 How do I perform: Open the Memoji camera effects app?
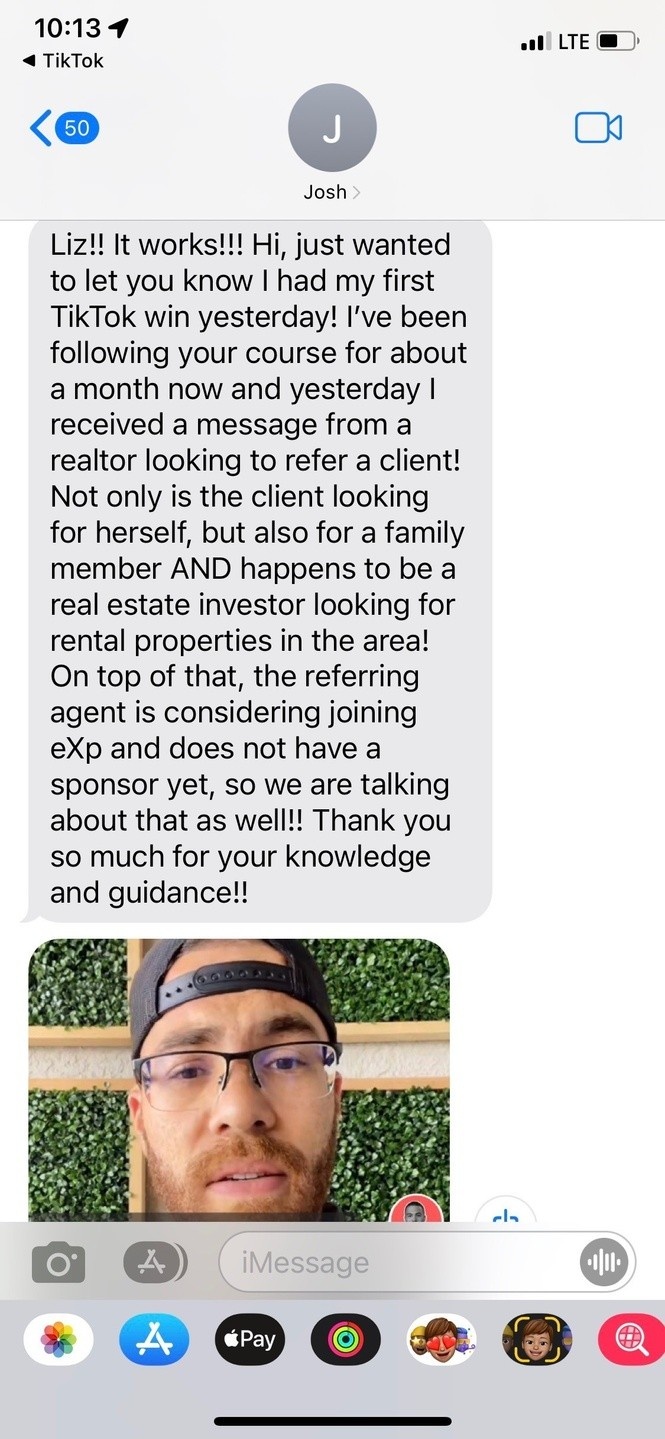coord(537,1339)
